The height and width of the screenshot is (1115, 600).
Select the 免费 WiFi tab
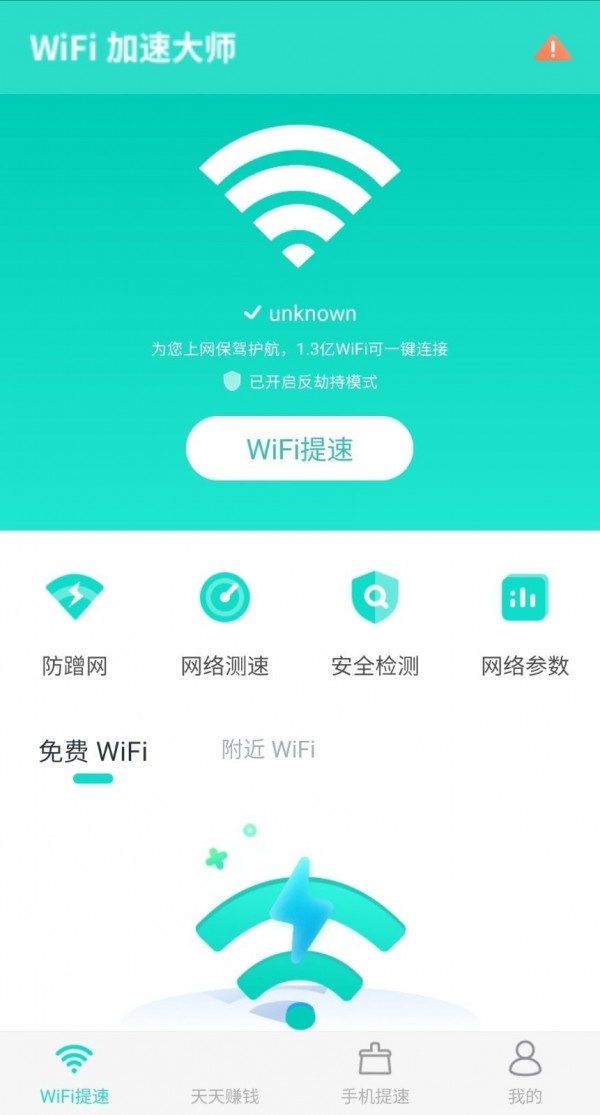(x=93, y=751)
